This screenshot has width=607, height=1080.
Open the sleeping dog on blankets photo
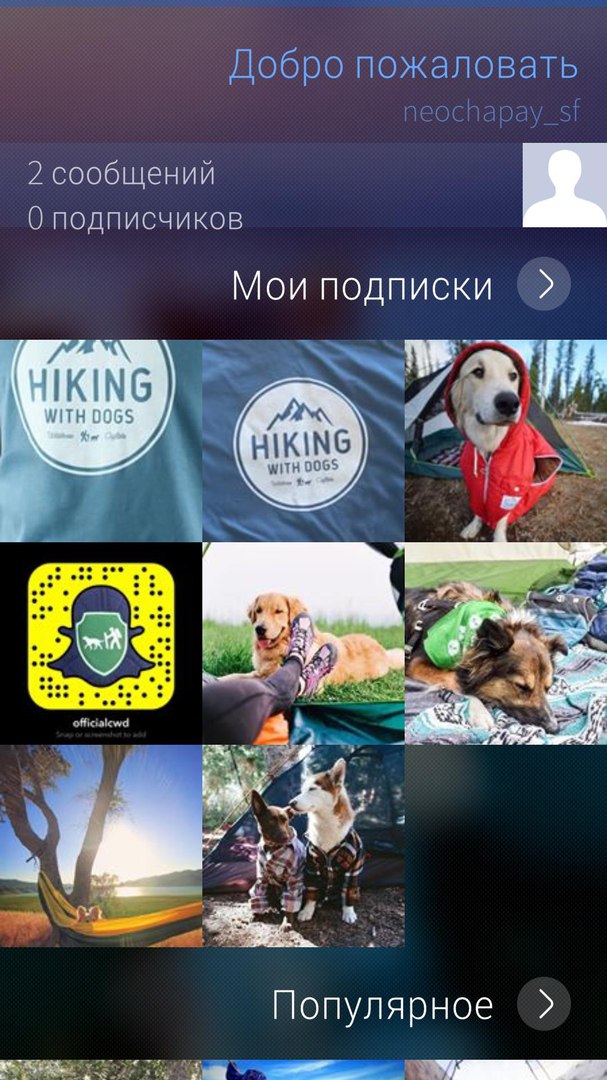505,643
